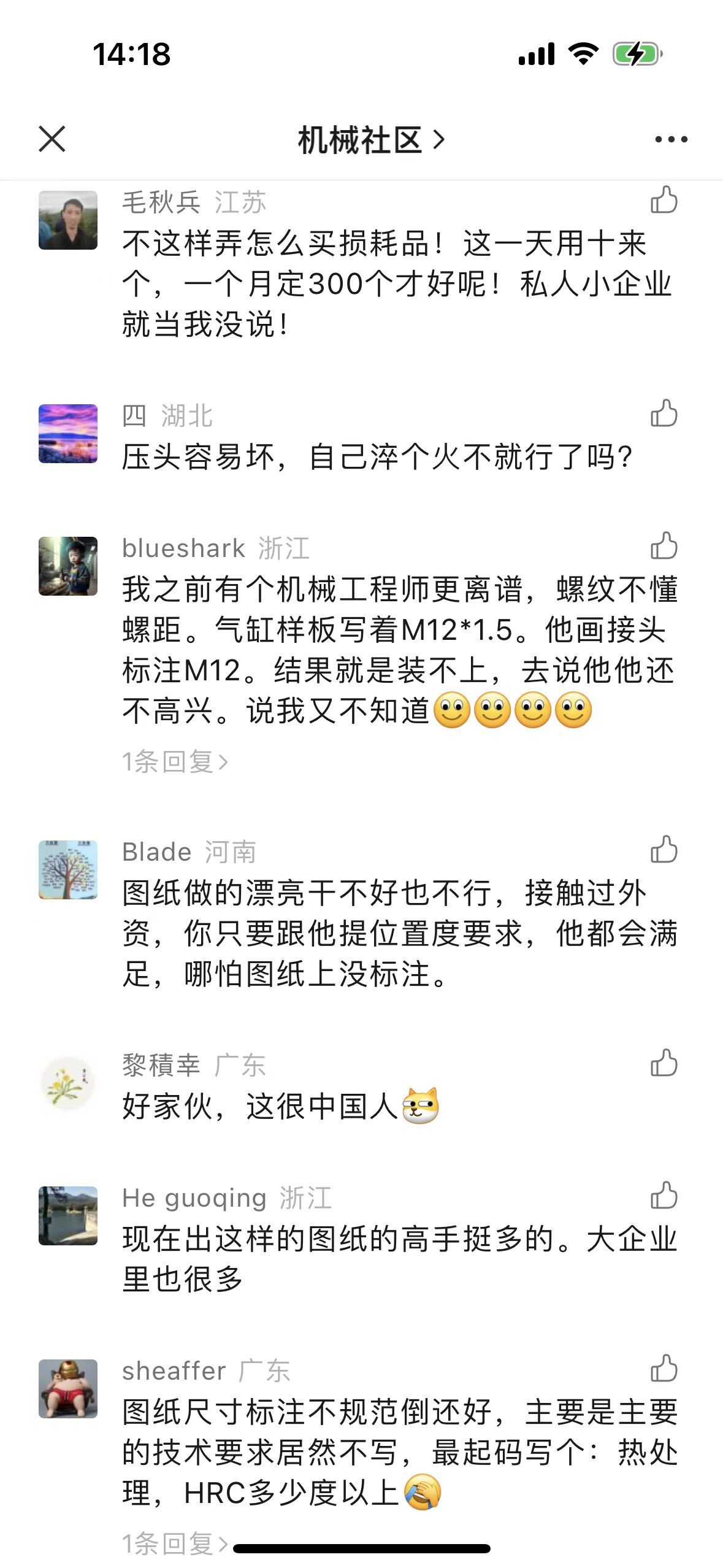Like the comment from 四 湖北
This screenshot has width=723, height=1568.
coord(664,413)
